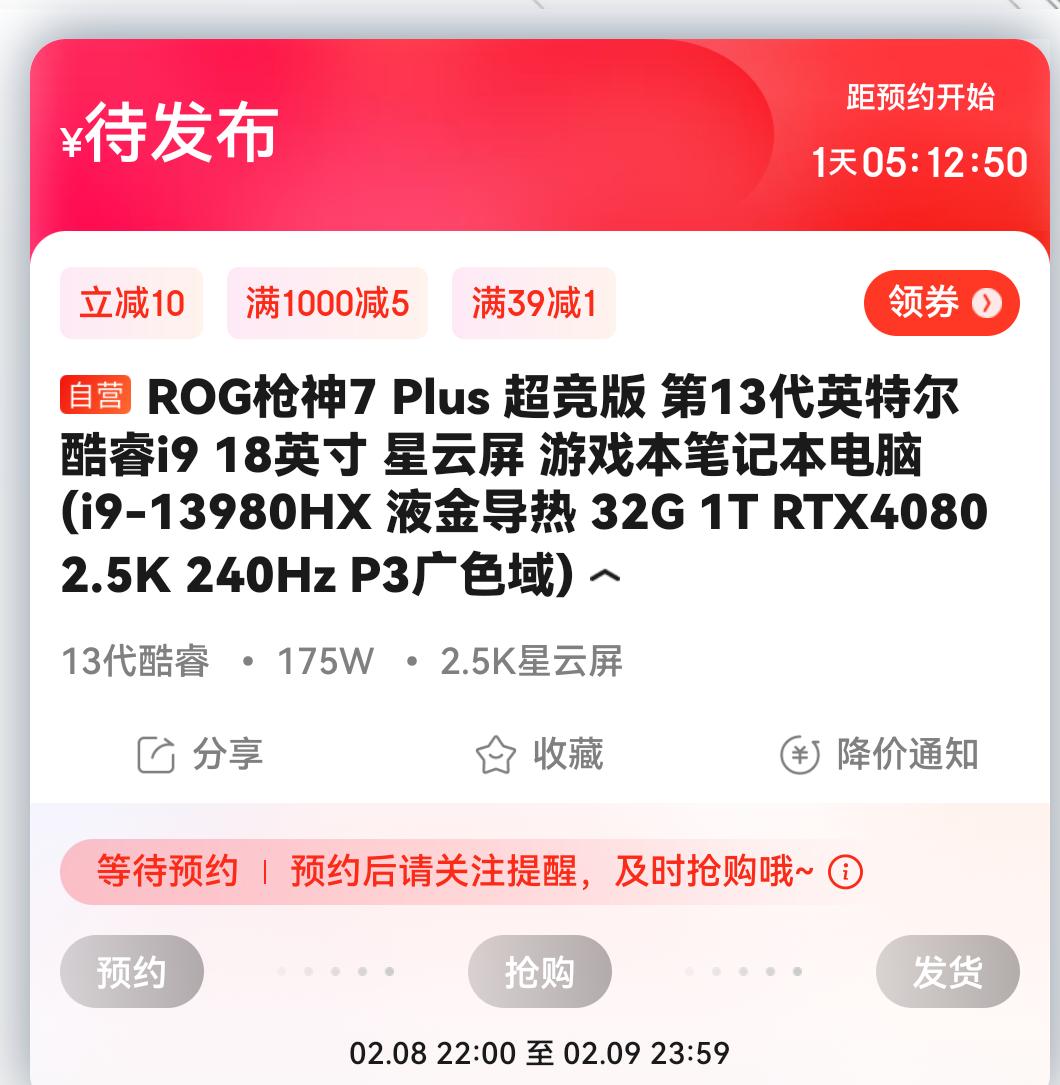Image resolution: width=1060 pixels, height=1085 pixels.
Task: Enable the 抢购 purchase stage
Action: click(538, 971)
